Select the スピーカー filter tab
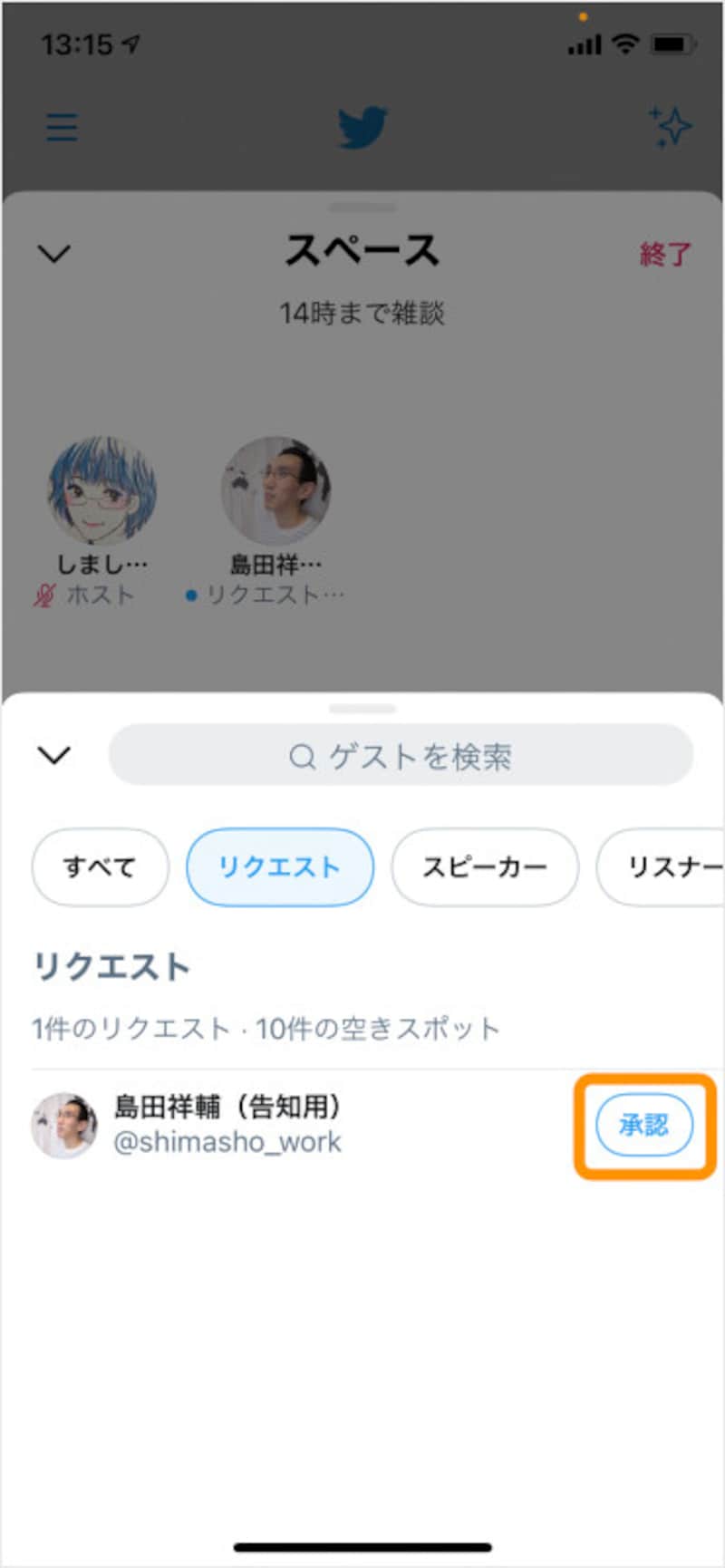725x1568 pixels. (x=484, y=867)
